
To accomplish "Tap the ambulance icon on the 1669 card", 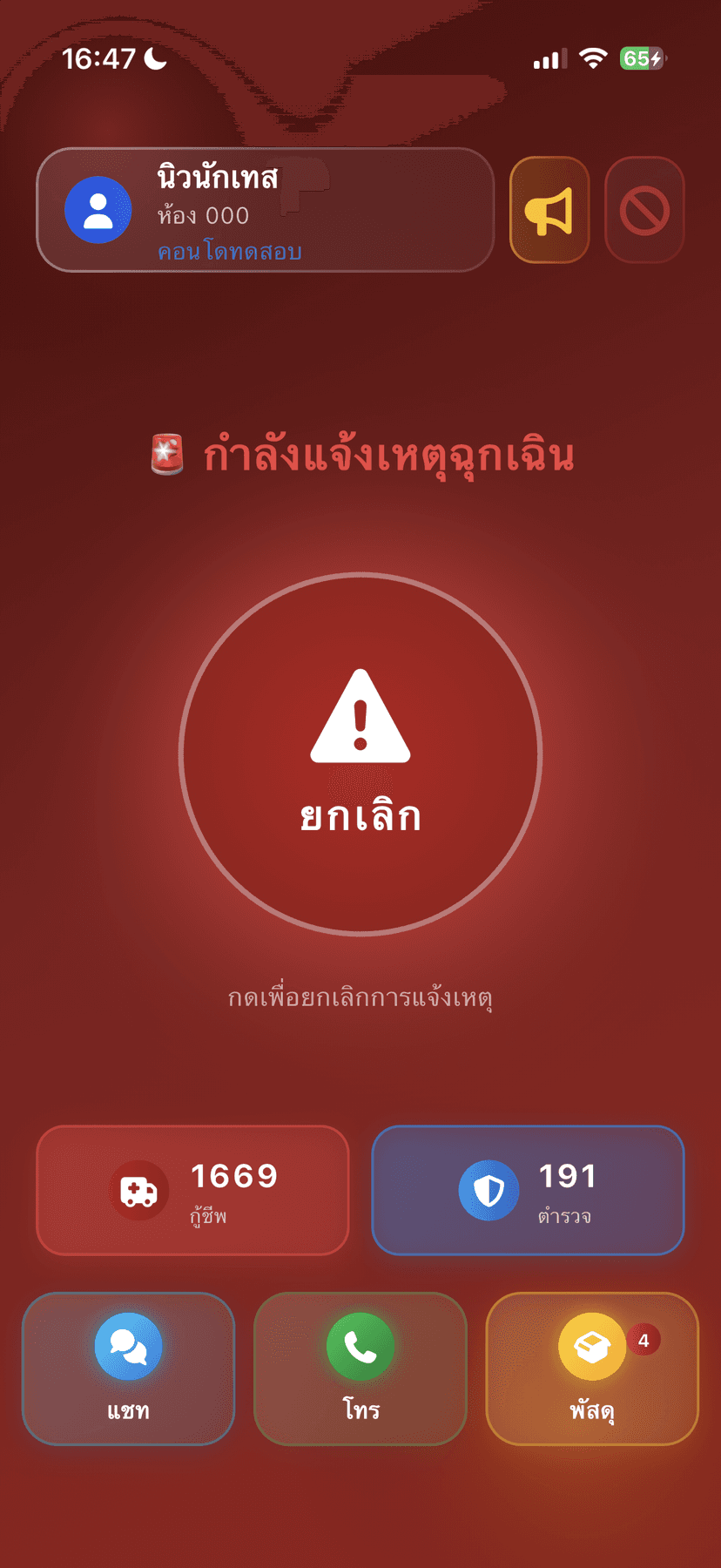I will [140, 1189].
